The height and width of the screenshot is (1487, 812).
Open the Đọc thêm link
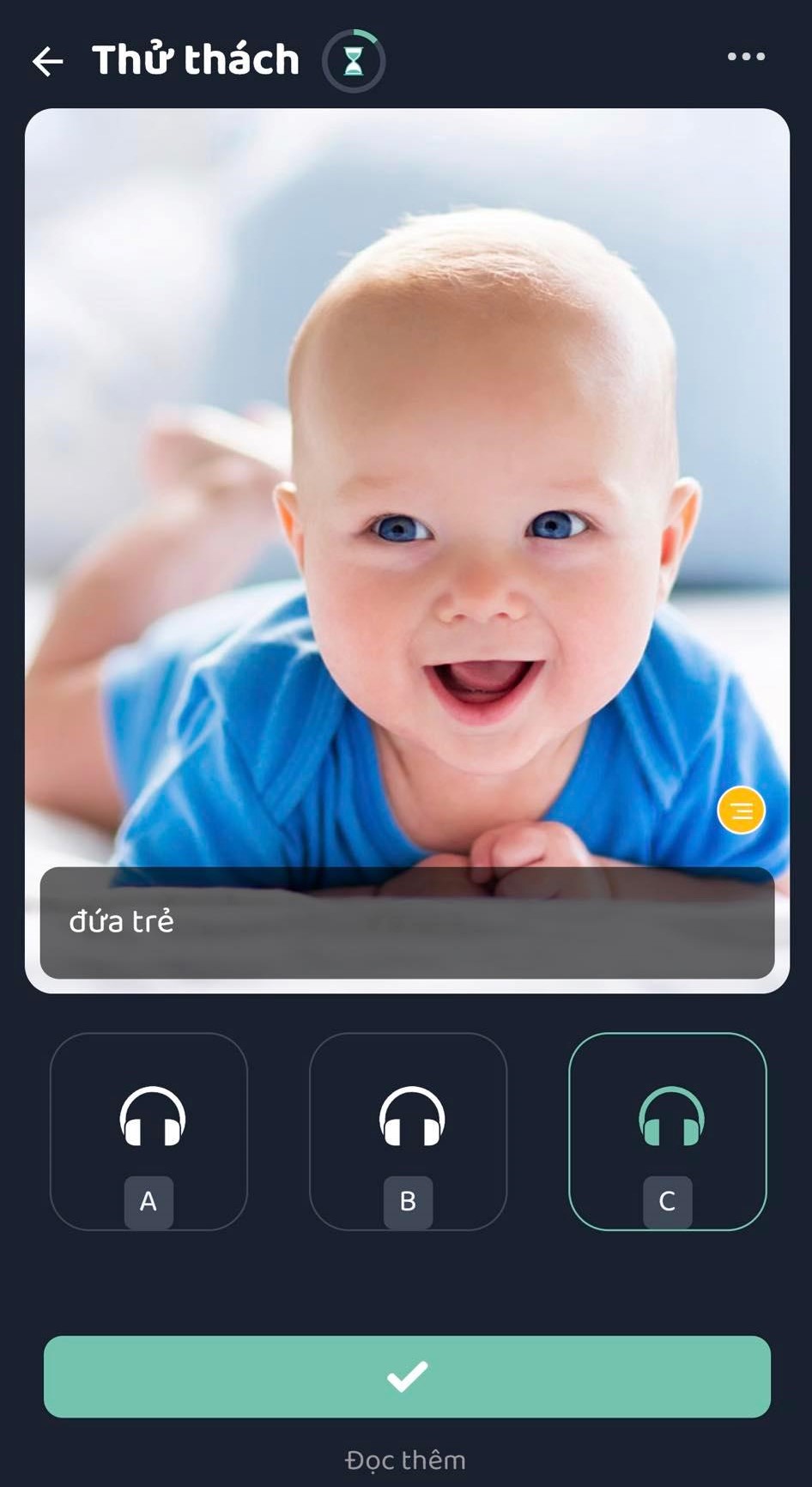click(405, 1460)
